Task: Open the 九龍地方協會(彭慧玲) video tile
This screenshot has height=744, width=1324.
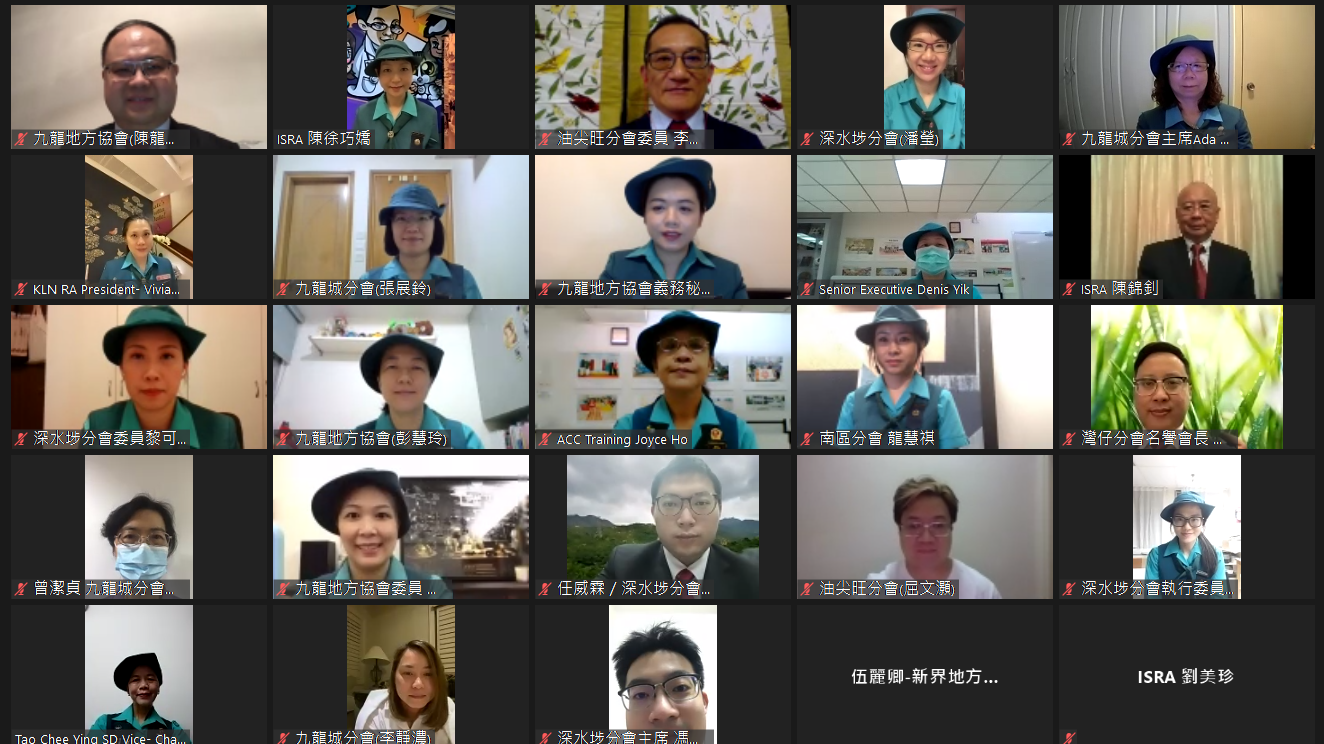Action: pyautogui.click(x=400, y=377)
